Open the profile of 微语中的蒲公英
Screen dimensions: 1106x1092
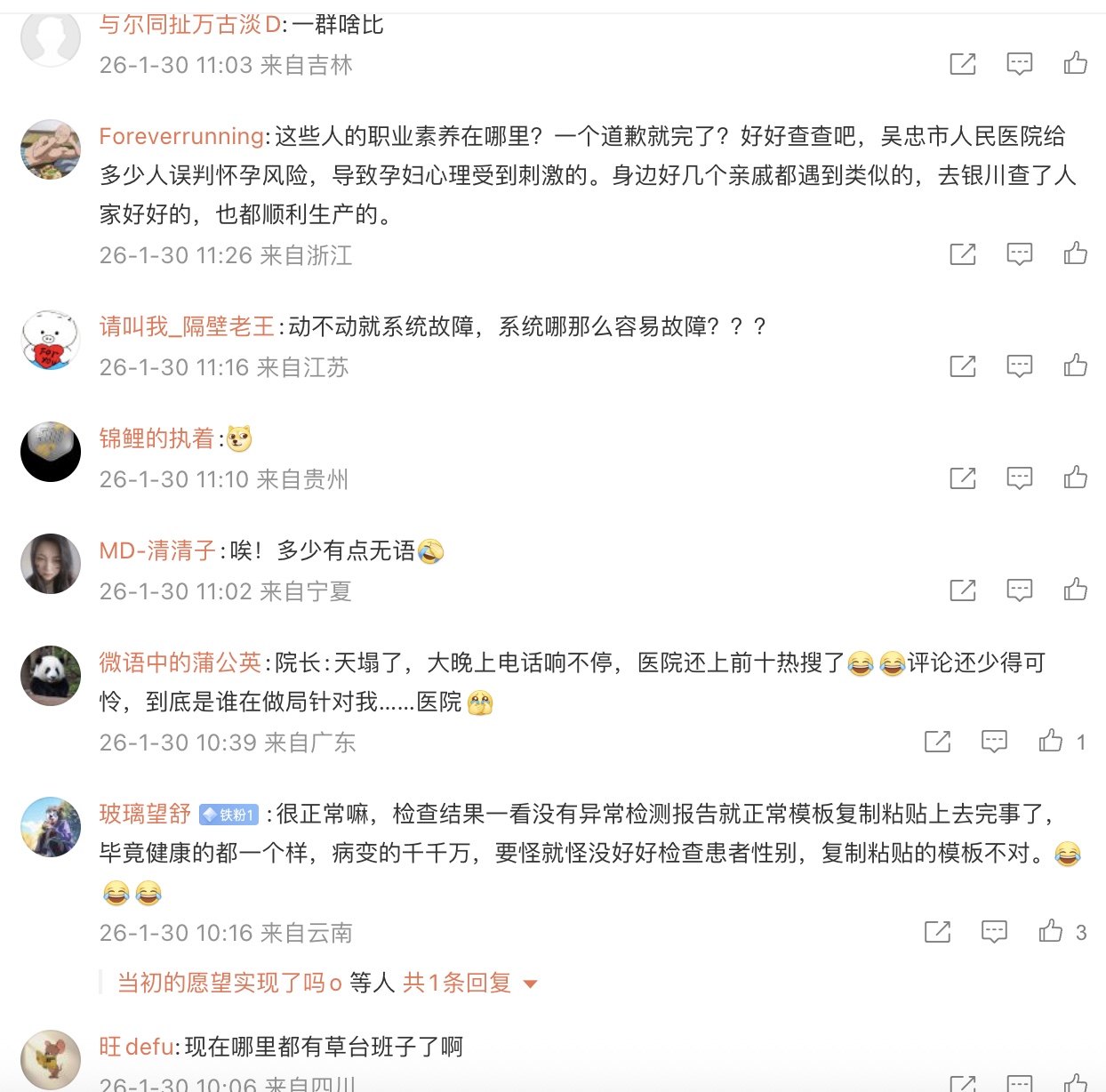(180, 662)
